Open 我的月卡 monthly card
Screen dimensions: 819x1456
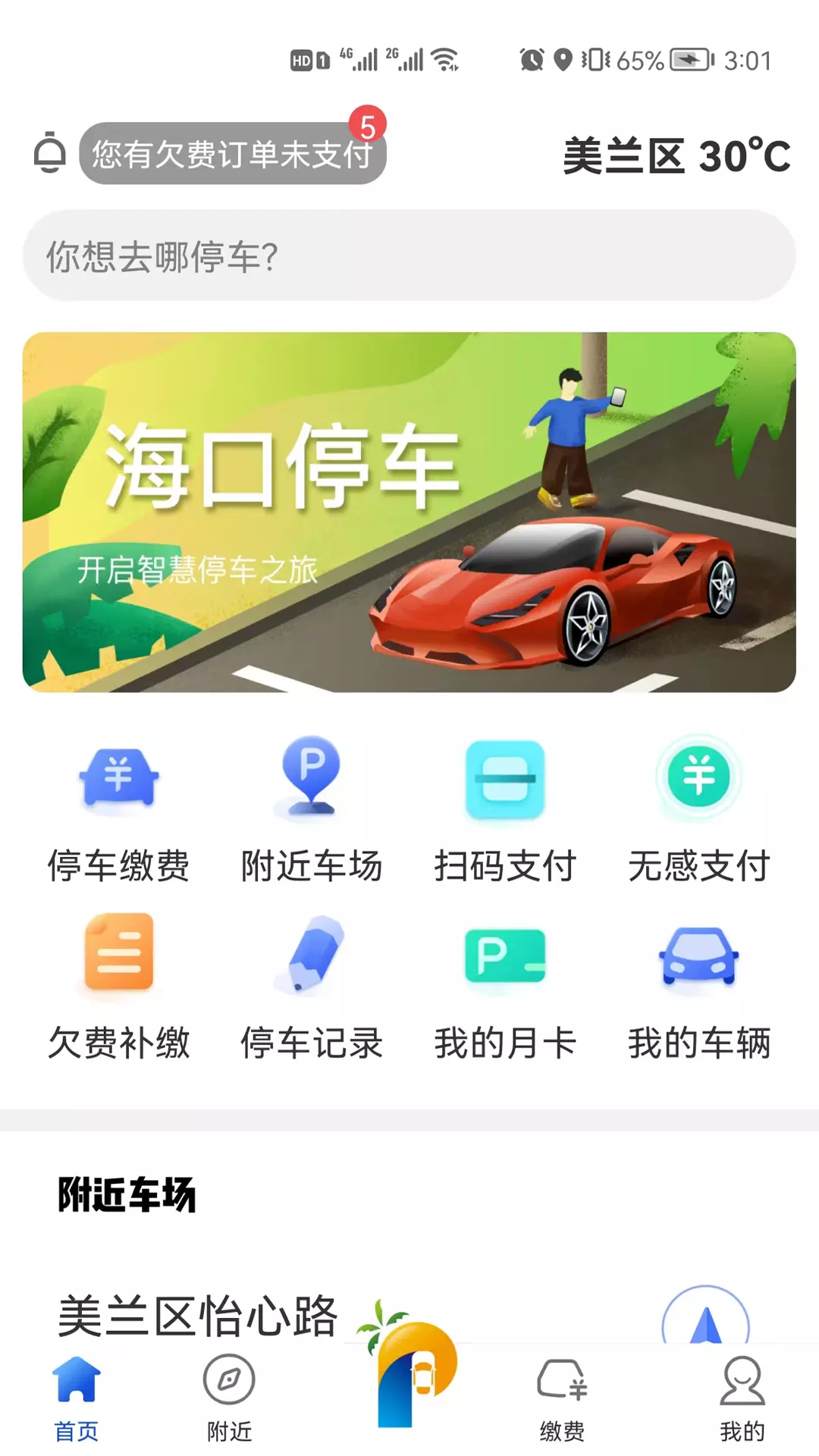coord(505,987)
